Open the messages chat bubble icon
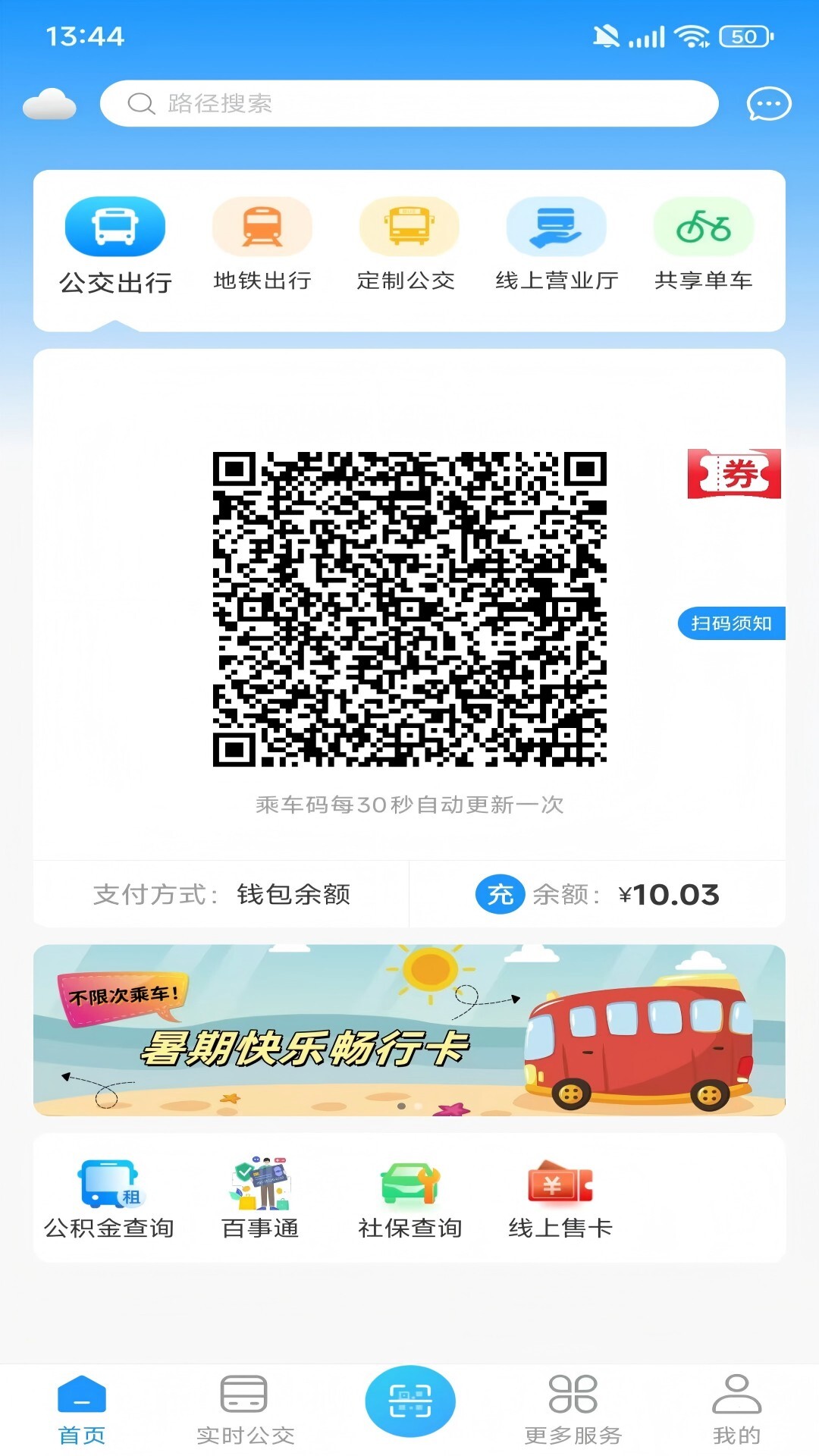The width and height of the screenshot is (819, 1456). pyautogui.click(x=768, y=104)
